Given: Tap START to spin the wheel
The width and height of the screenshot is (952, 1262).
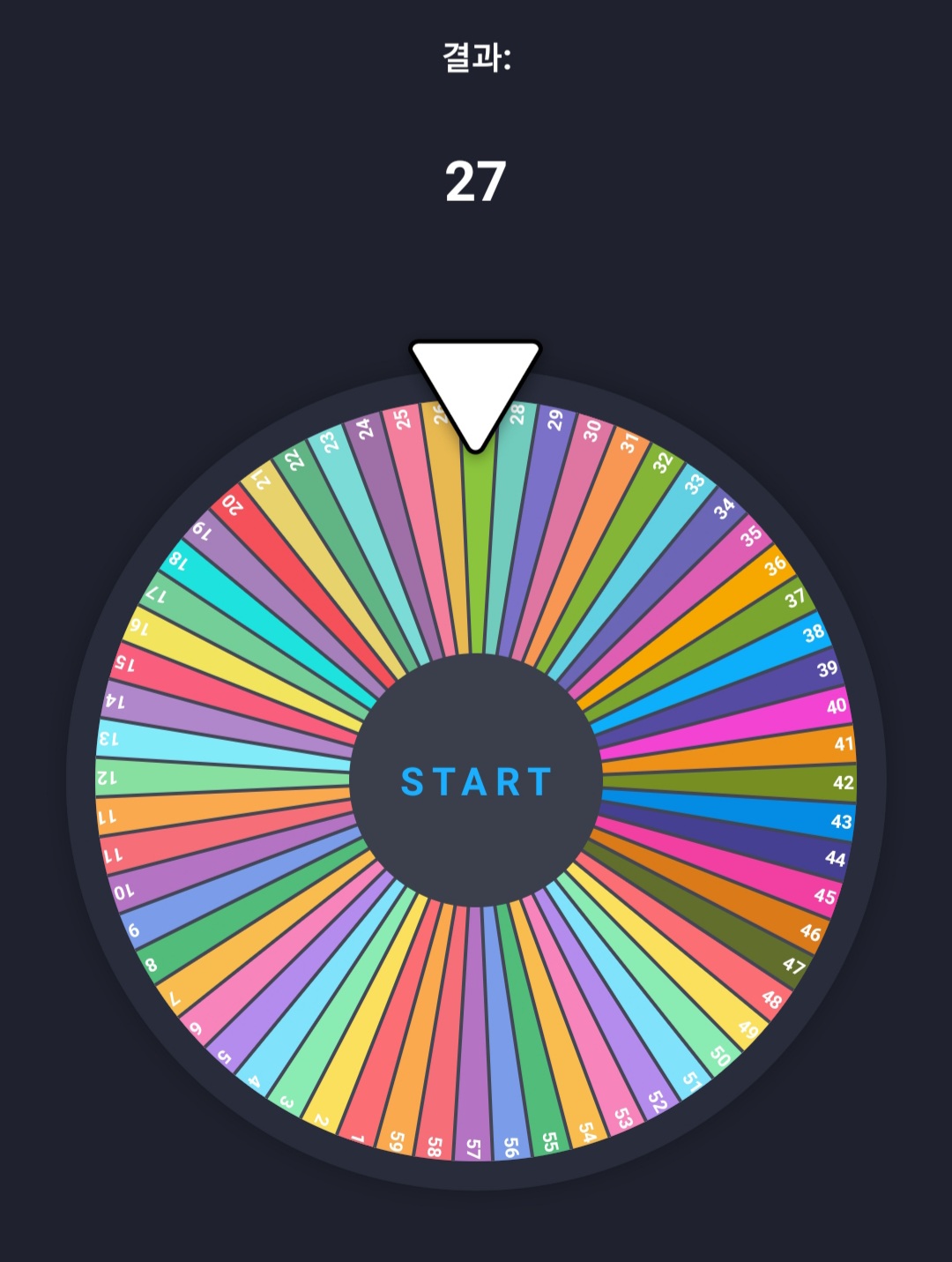Looking at the screenshot, I should click(x=476, y=781).
